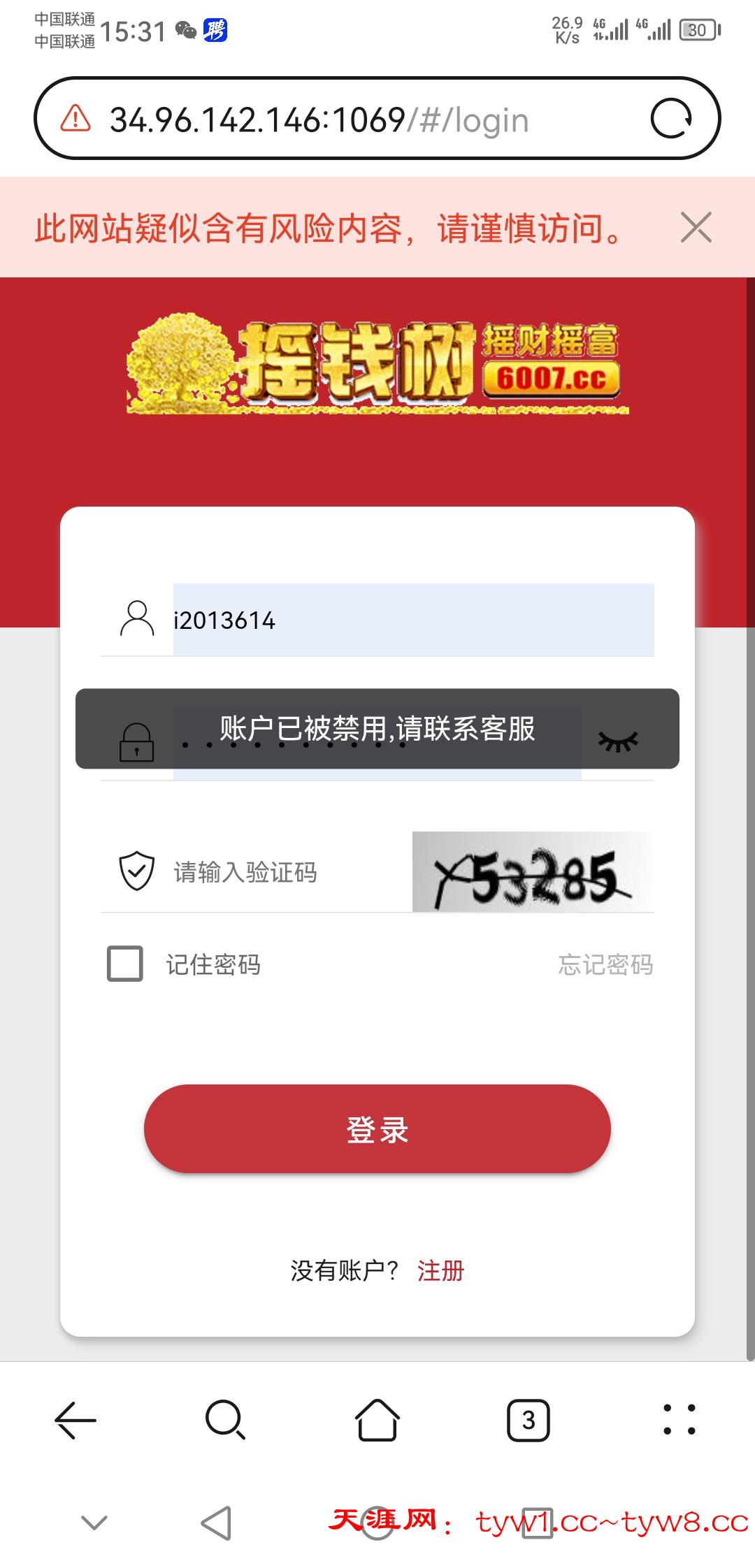Screen dimensions: 755x1568
Task: Tap the red 登录 button
Action: coord(377,1128)
